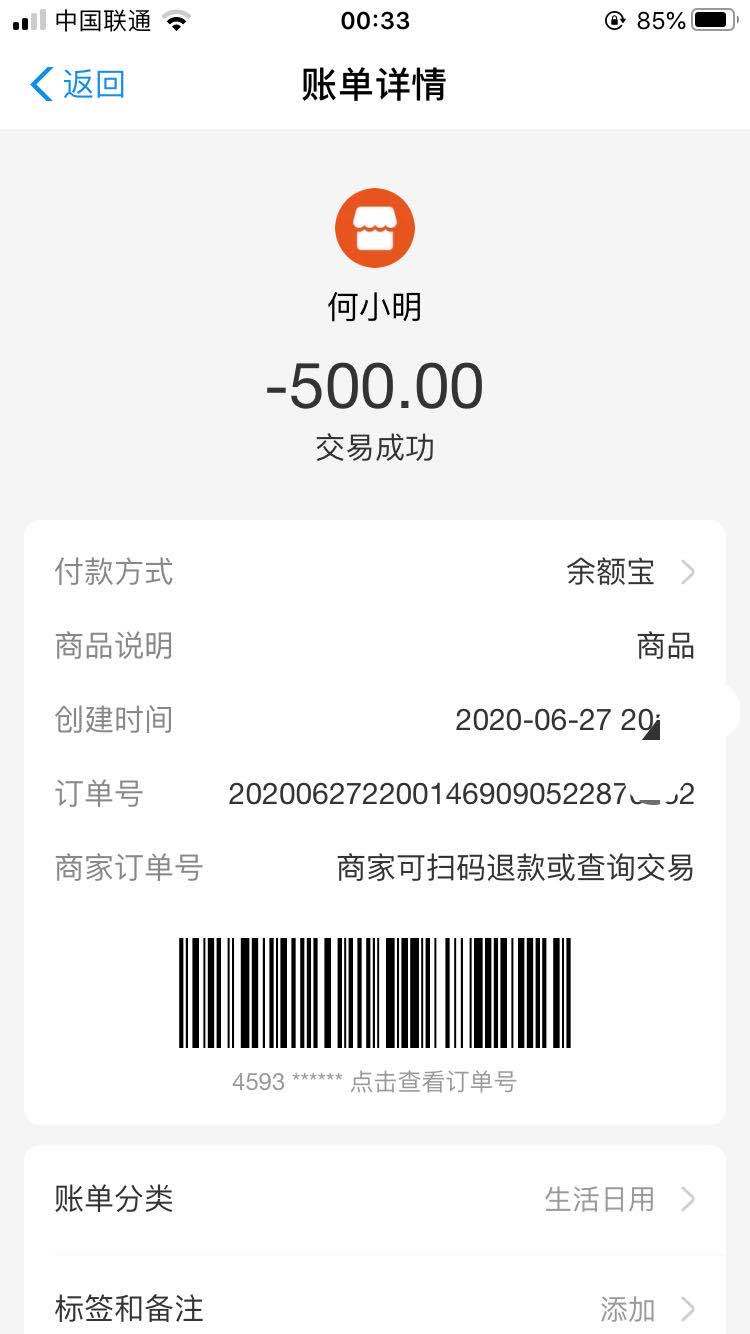Go back using the 返回 button
The width and height of the screenshot is (750, 1334).
(78, 84)
